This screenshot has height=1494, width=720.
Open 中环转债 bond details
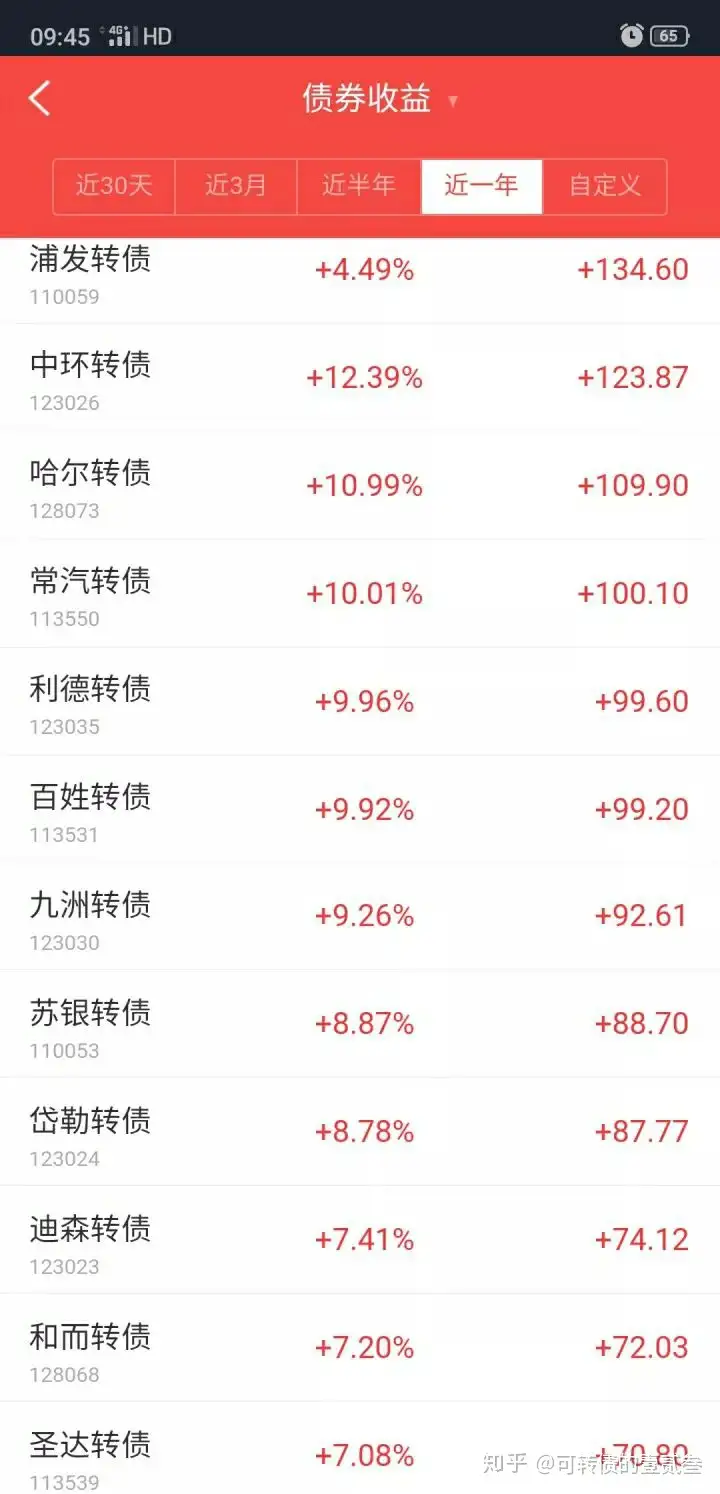click(x=360, y=377)
